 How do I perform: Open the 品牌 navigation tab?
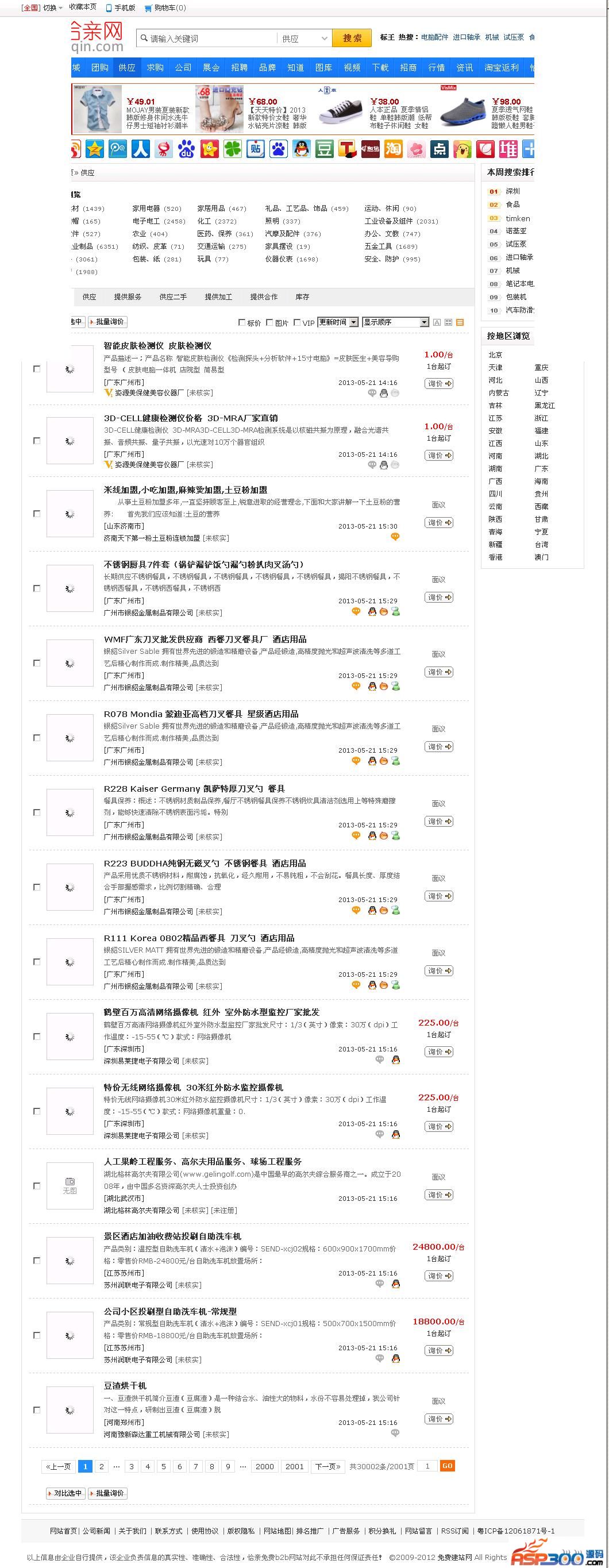coord(268,68)
